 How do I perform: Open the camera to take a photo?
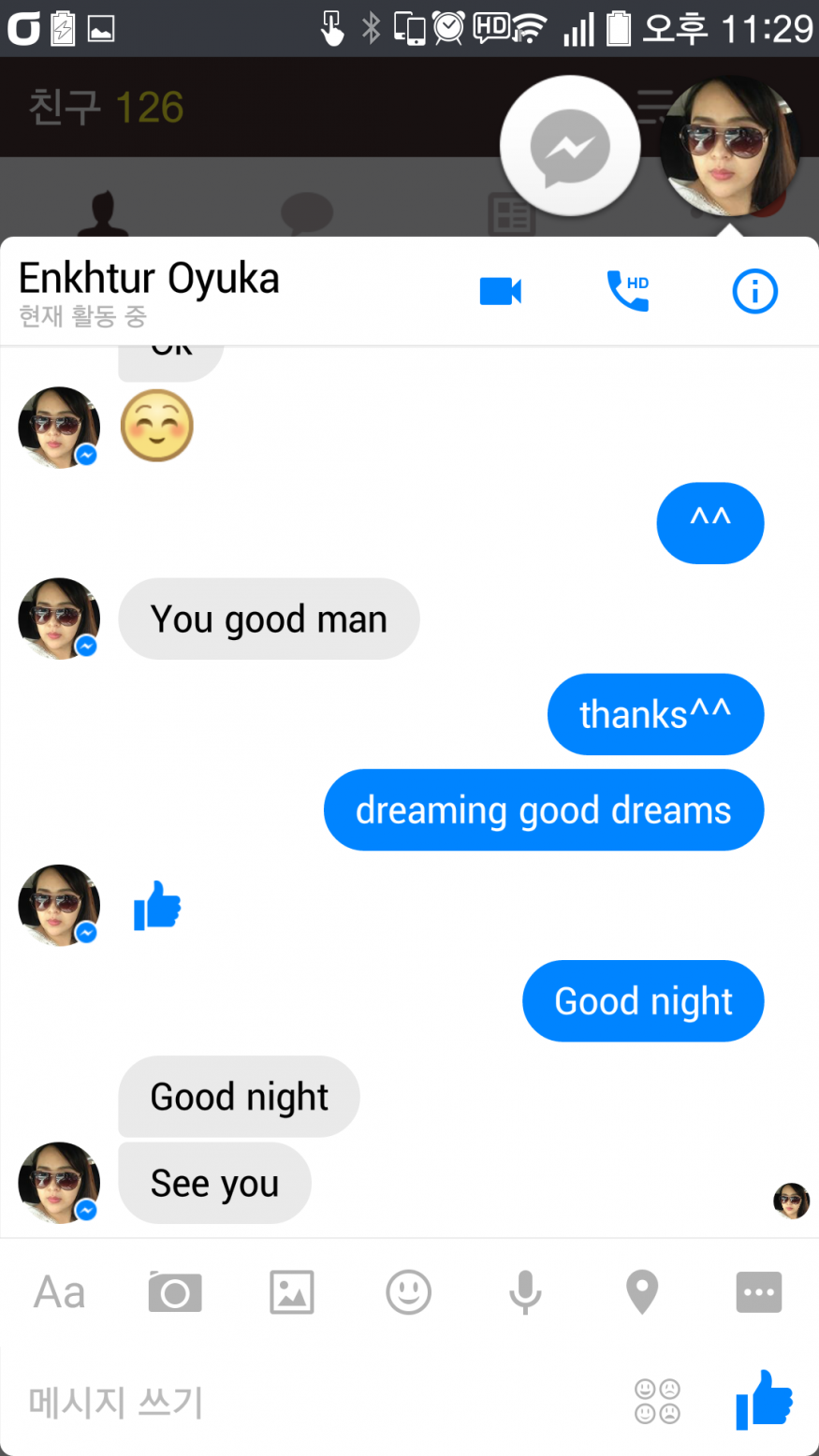tap(175, 1292)
